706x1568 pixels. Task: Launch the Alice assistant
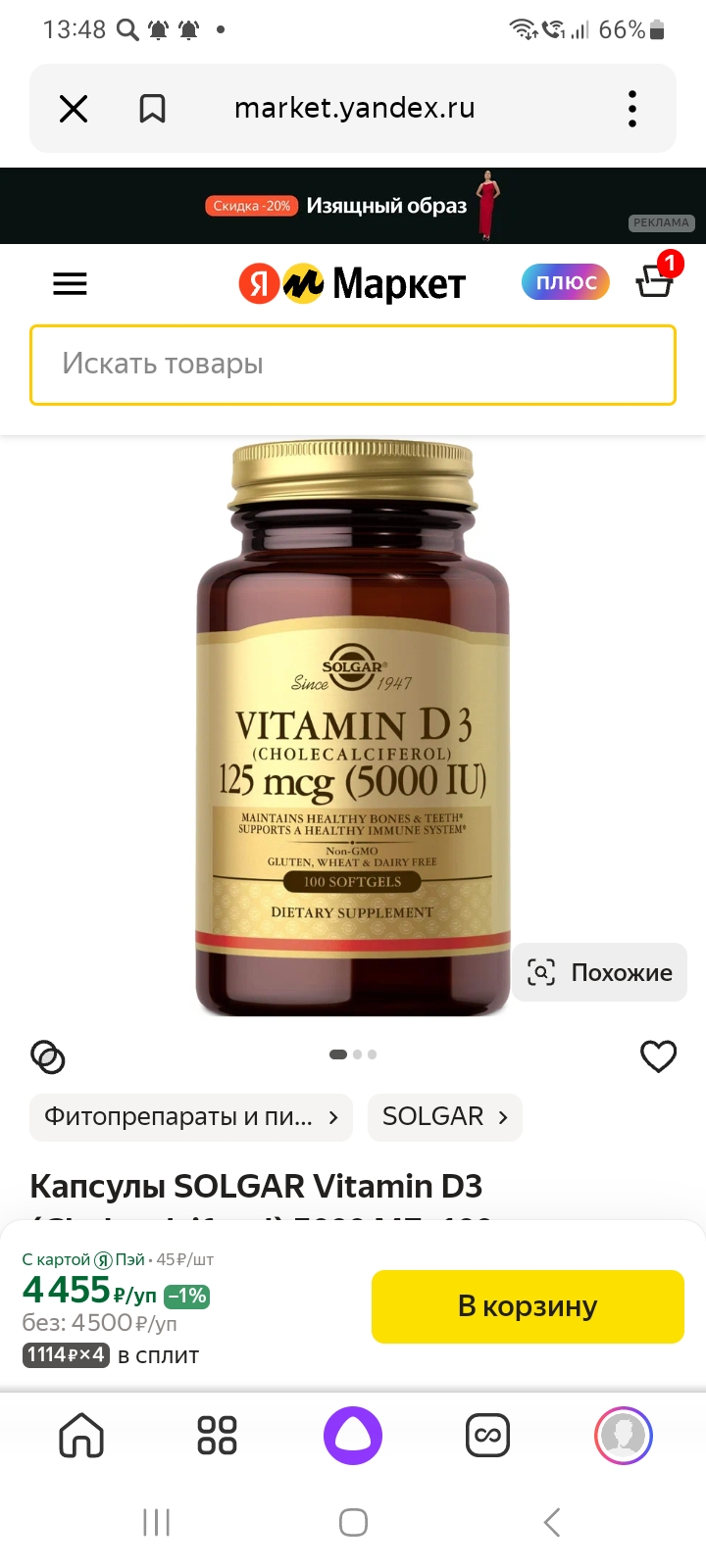[353, 1436]
